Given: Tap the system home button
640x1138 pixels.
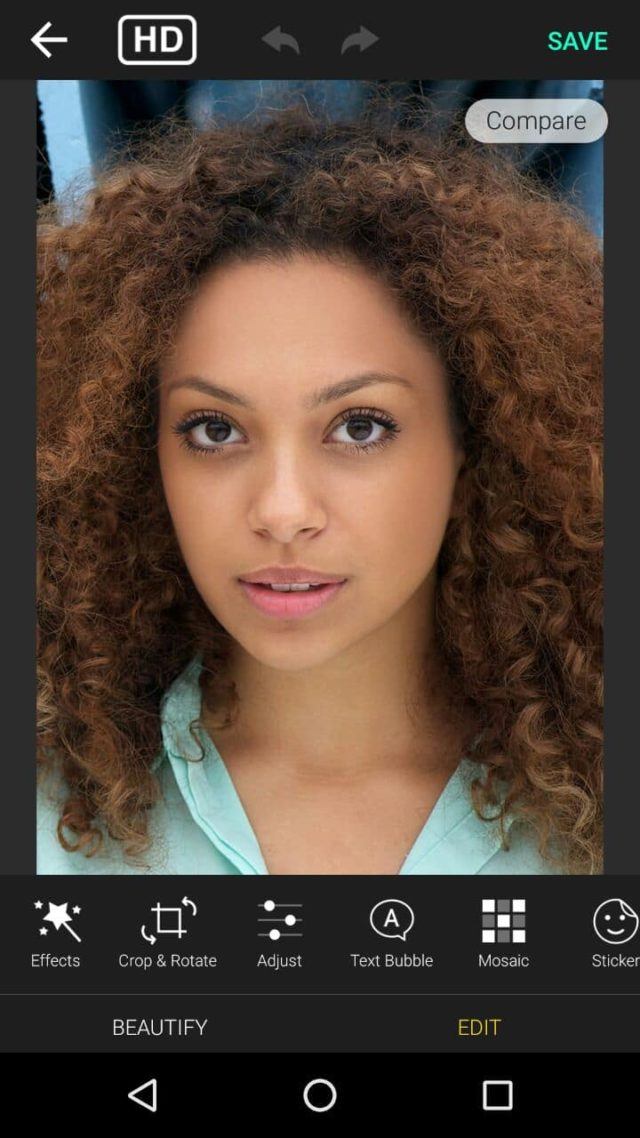Looking at the screenshot, I should [x=320, y=1095].
